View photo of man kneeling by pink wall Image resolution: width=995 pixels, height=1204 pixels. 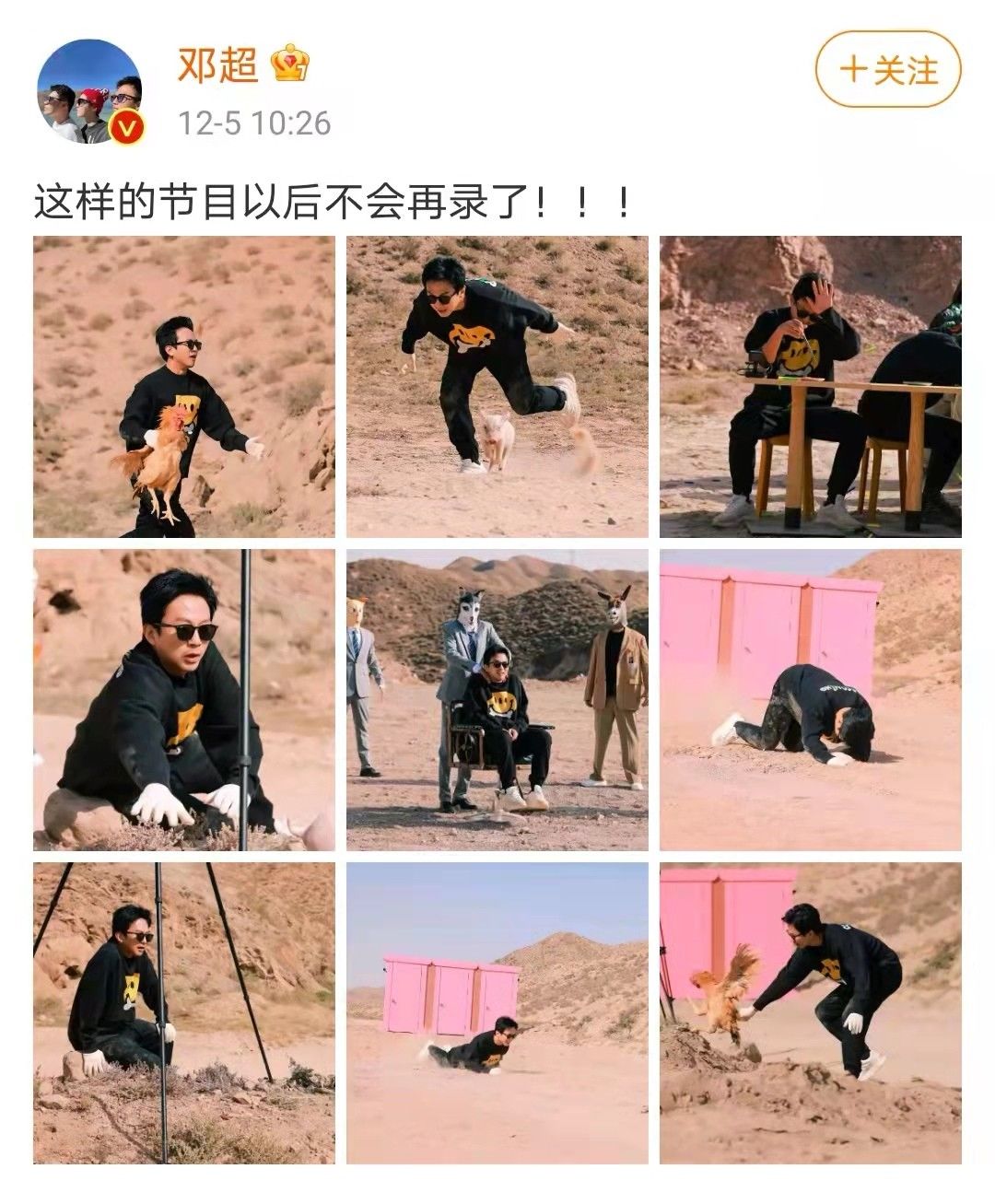810,700
